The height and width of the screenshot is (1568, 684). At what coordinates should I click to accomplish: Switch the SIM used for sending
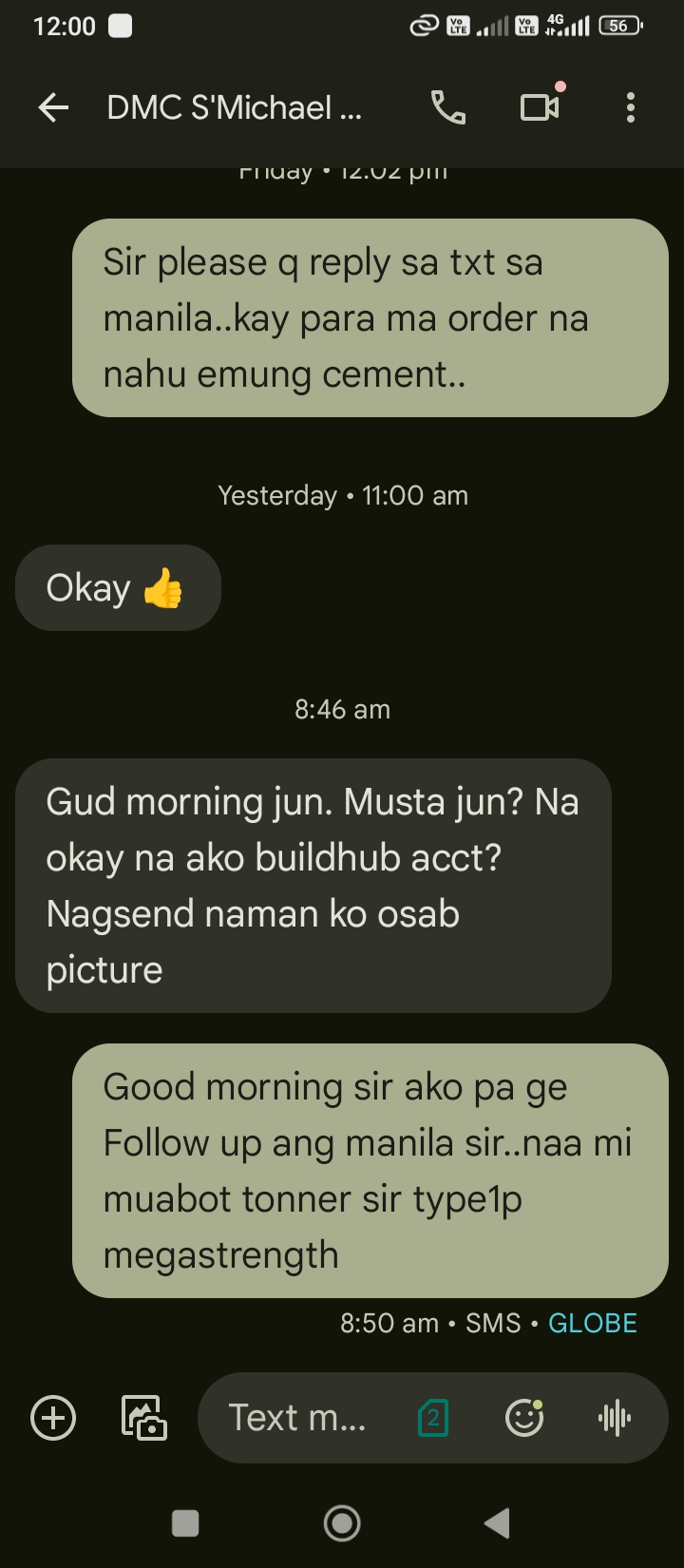click(433, 1418)
